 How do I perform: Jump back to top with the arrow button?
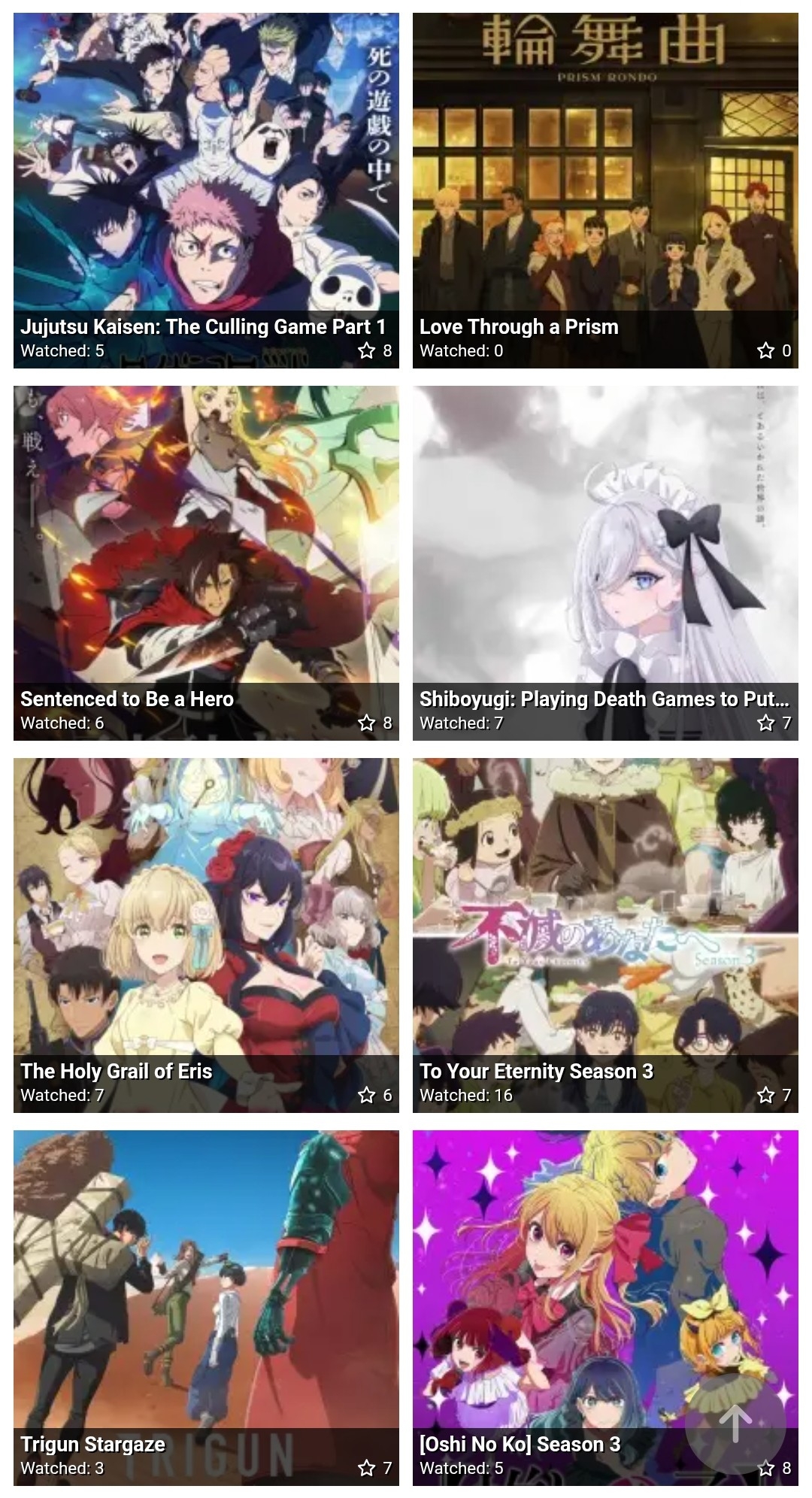pyautogui.click(x=735, y=1424)
